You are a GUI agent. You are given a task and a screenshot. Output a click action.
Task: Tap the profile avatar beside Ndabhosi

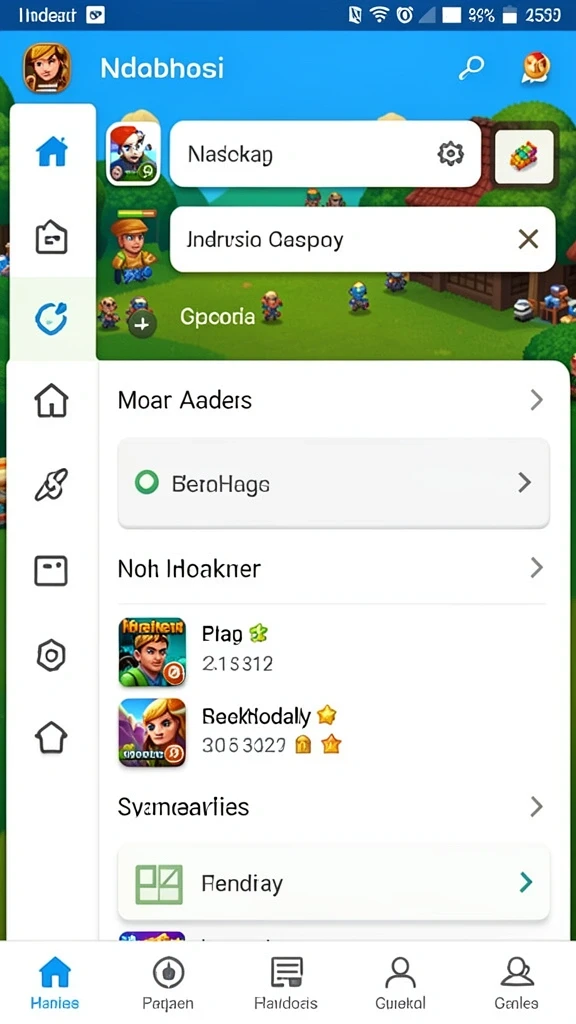pos(46,68)
